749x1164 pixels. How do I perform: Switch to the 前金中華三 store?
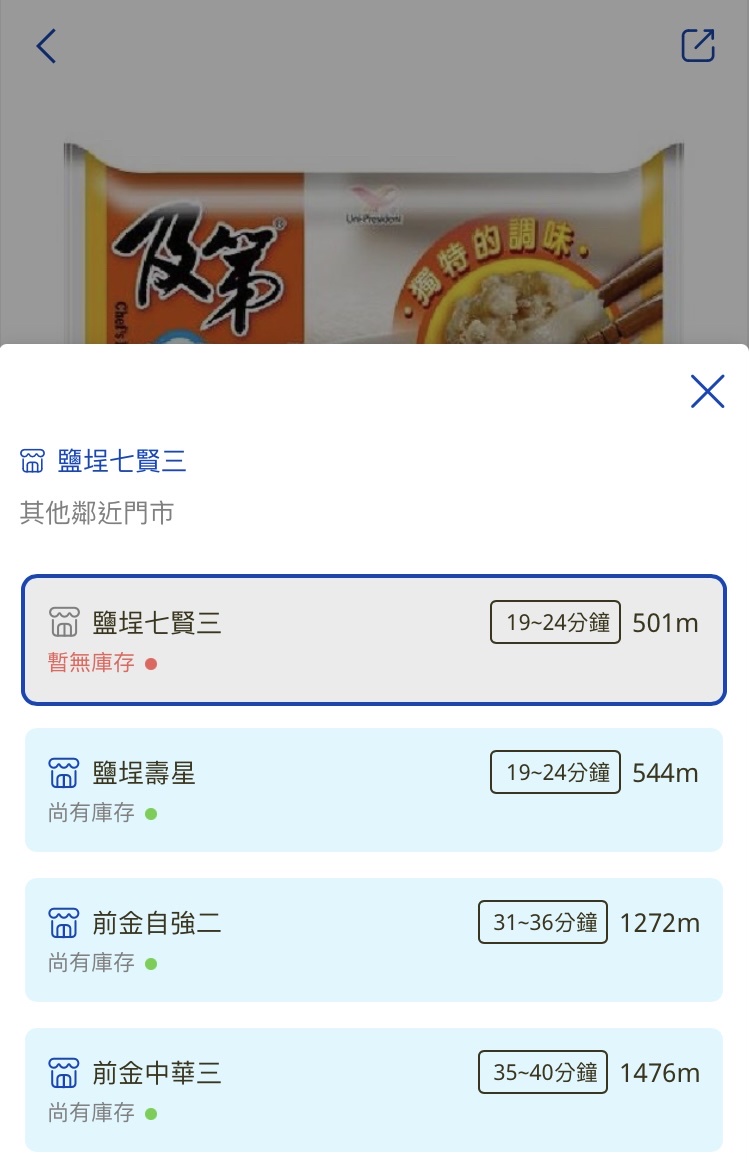(374, 1090)
